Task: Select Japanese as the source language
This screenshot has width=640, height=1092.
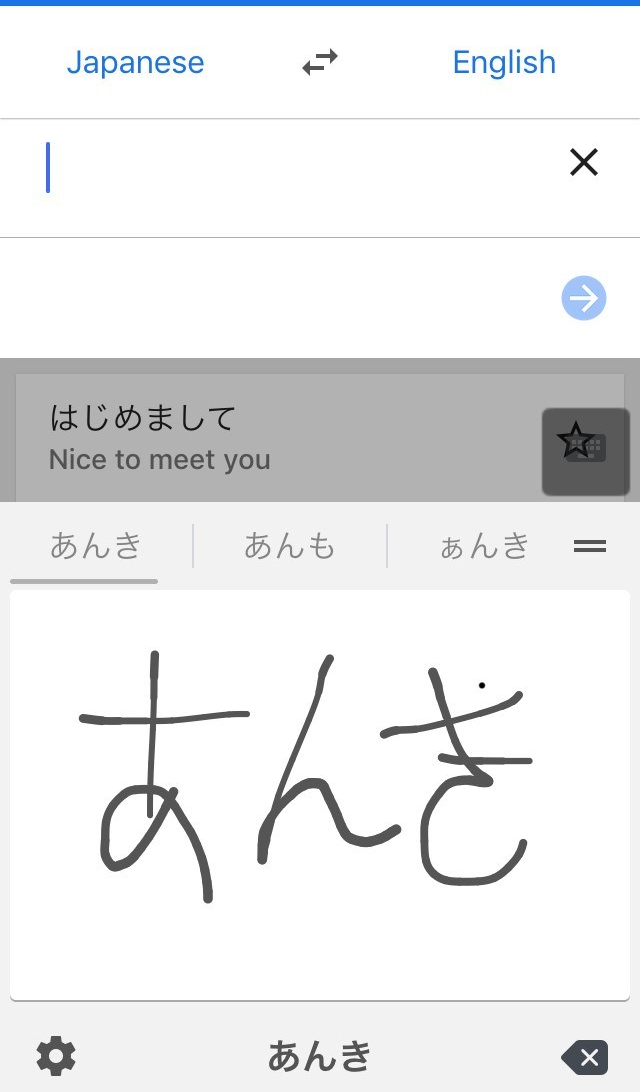Action: coord(135,63)
